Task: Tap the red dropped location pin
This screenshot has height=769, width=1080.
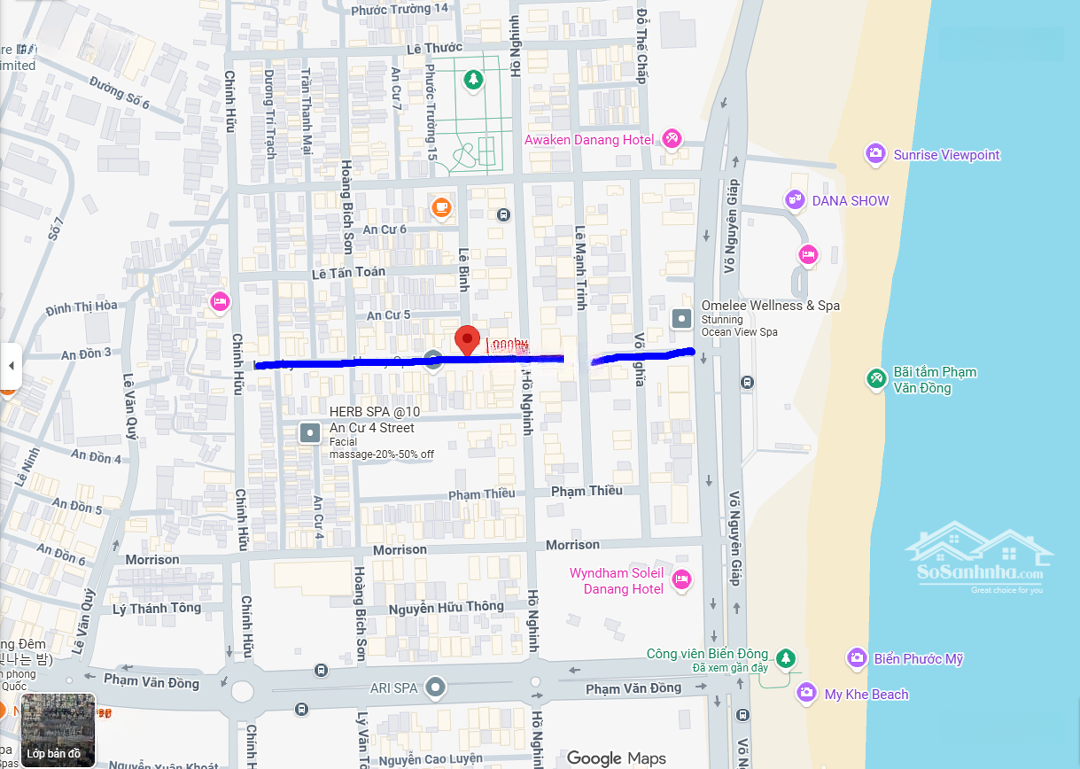Action: point(466,340)
